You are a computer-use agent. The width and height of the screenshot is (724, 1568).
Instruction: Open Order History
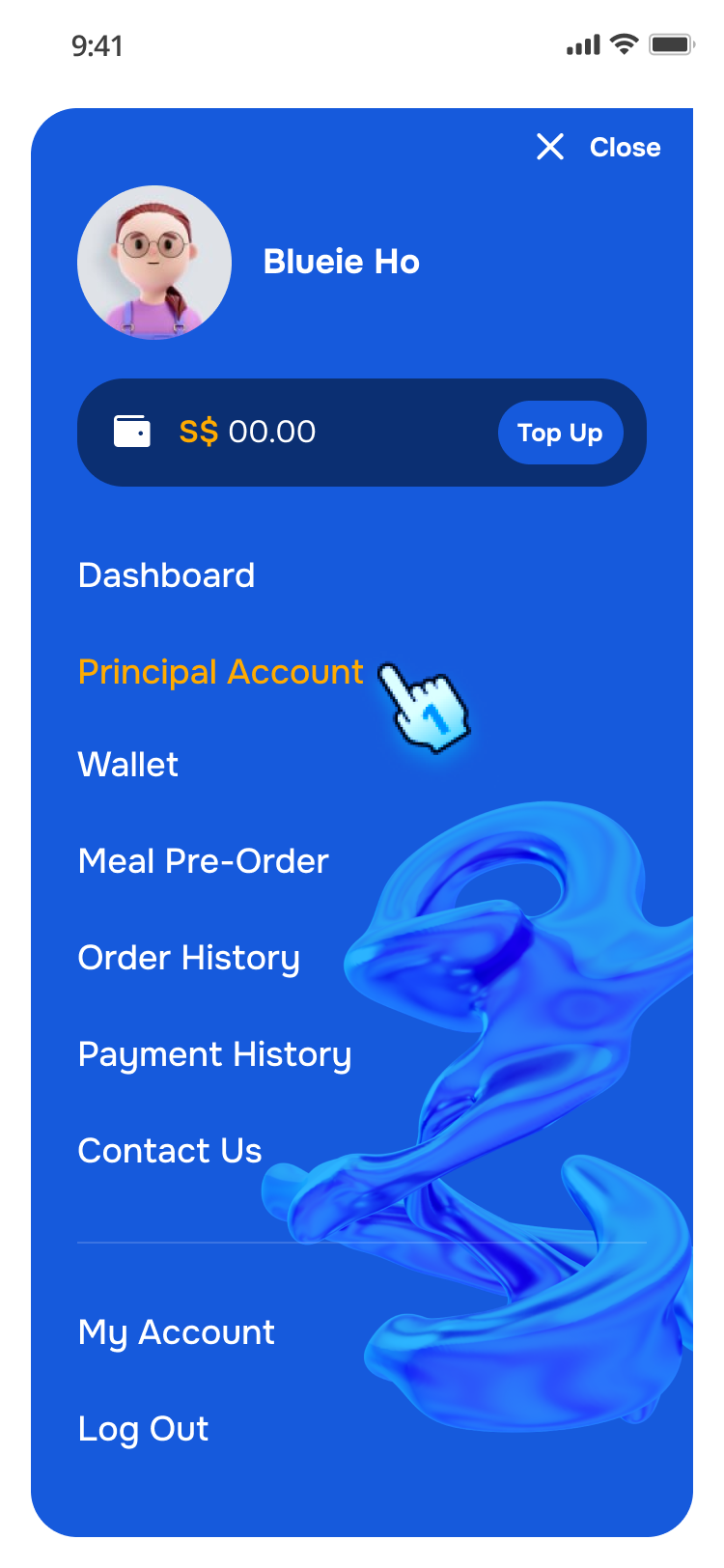point(188,957)
